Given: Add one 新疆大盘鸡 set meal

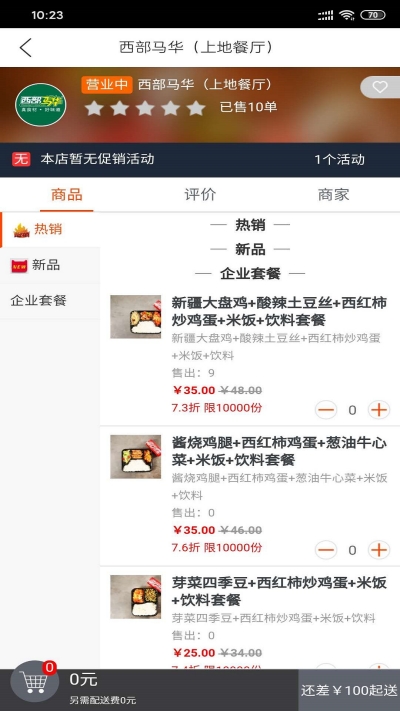Looking at the screenshot, I should tap(379, 410).
